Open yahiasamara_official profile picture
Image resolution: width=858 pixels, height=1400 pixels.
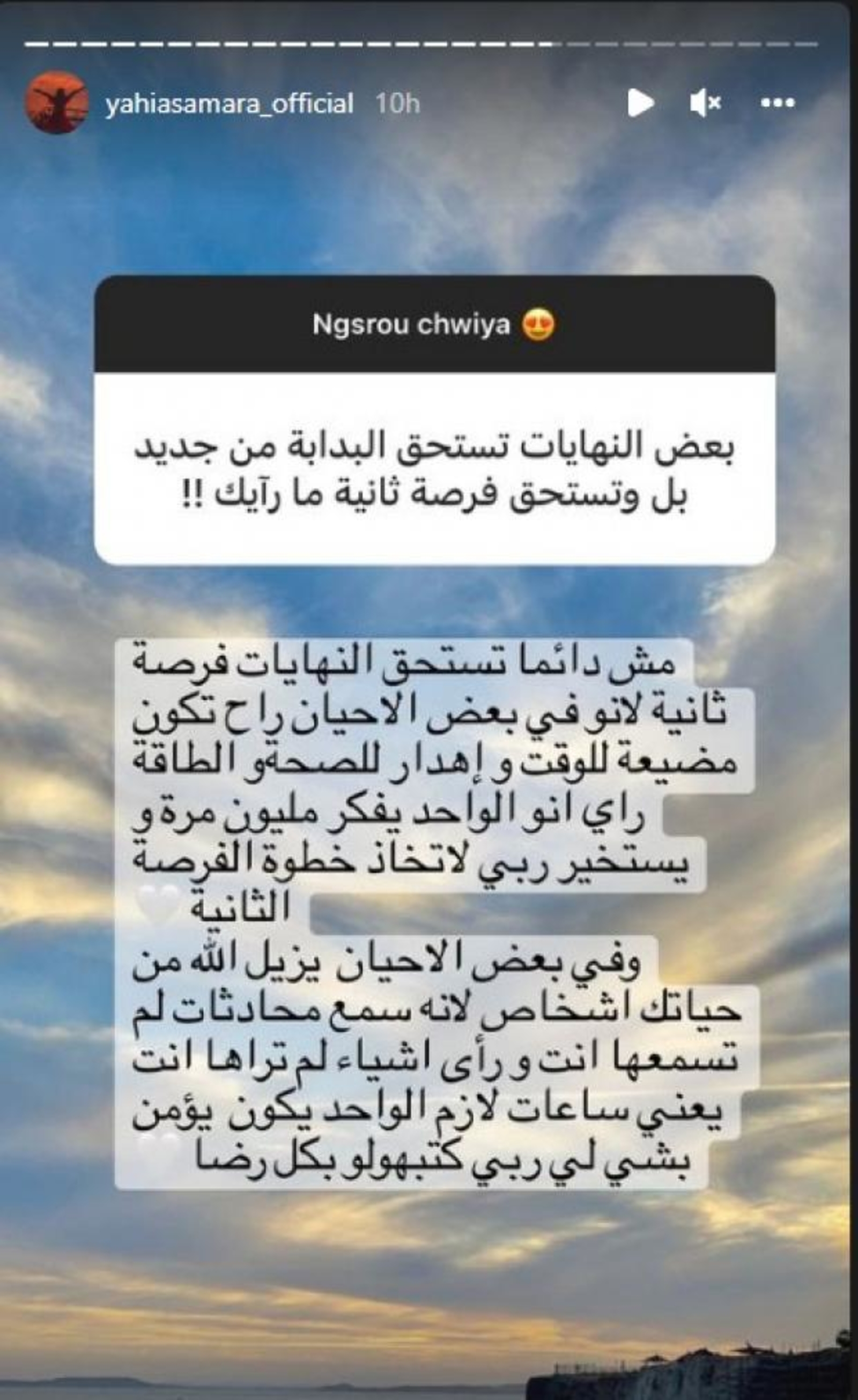pyautogui.click(x=57, y=103)
